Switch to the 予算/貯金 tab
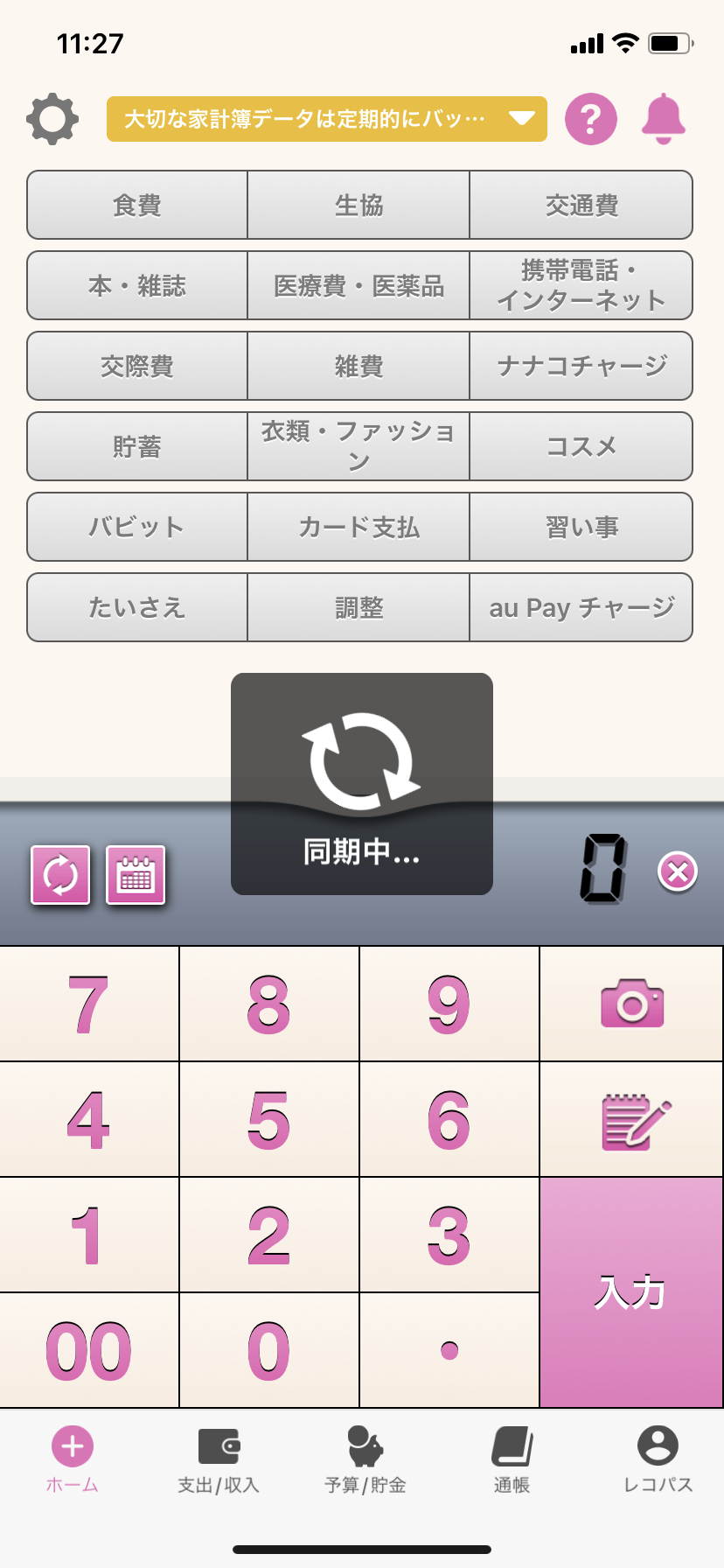 [365, 1458]
